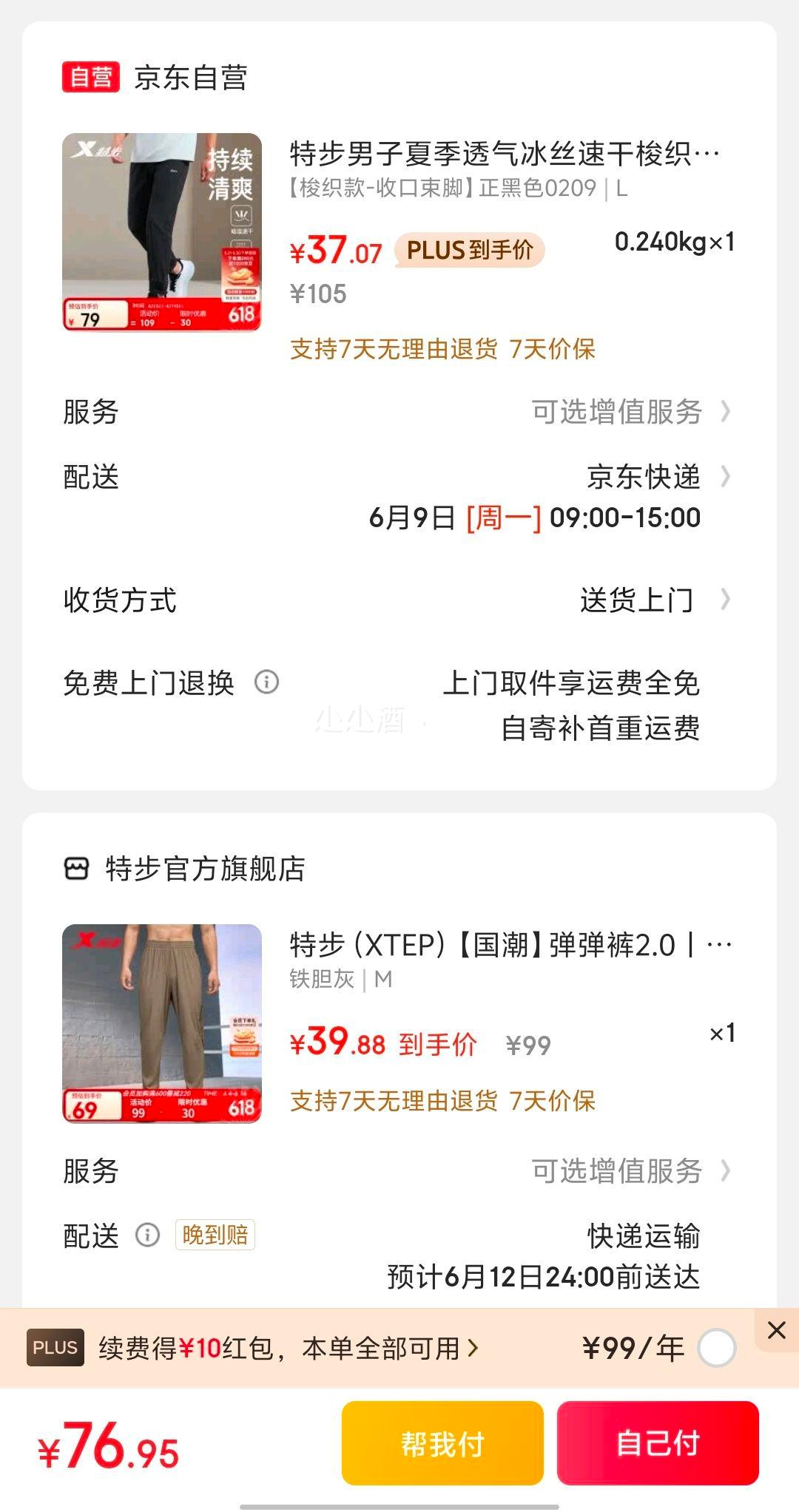Tap the 自己付 pay button
Viewport: 799px width, 1512px height.
(658, 1442)
